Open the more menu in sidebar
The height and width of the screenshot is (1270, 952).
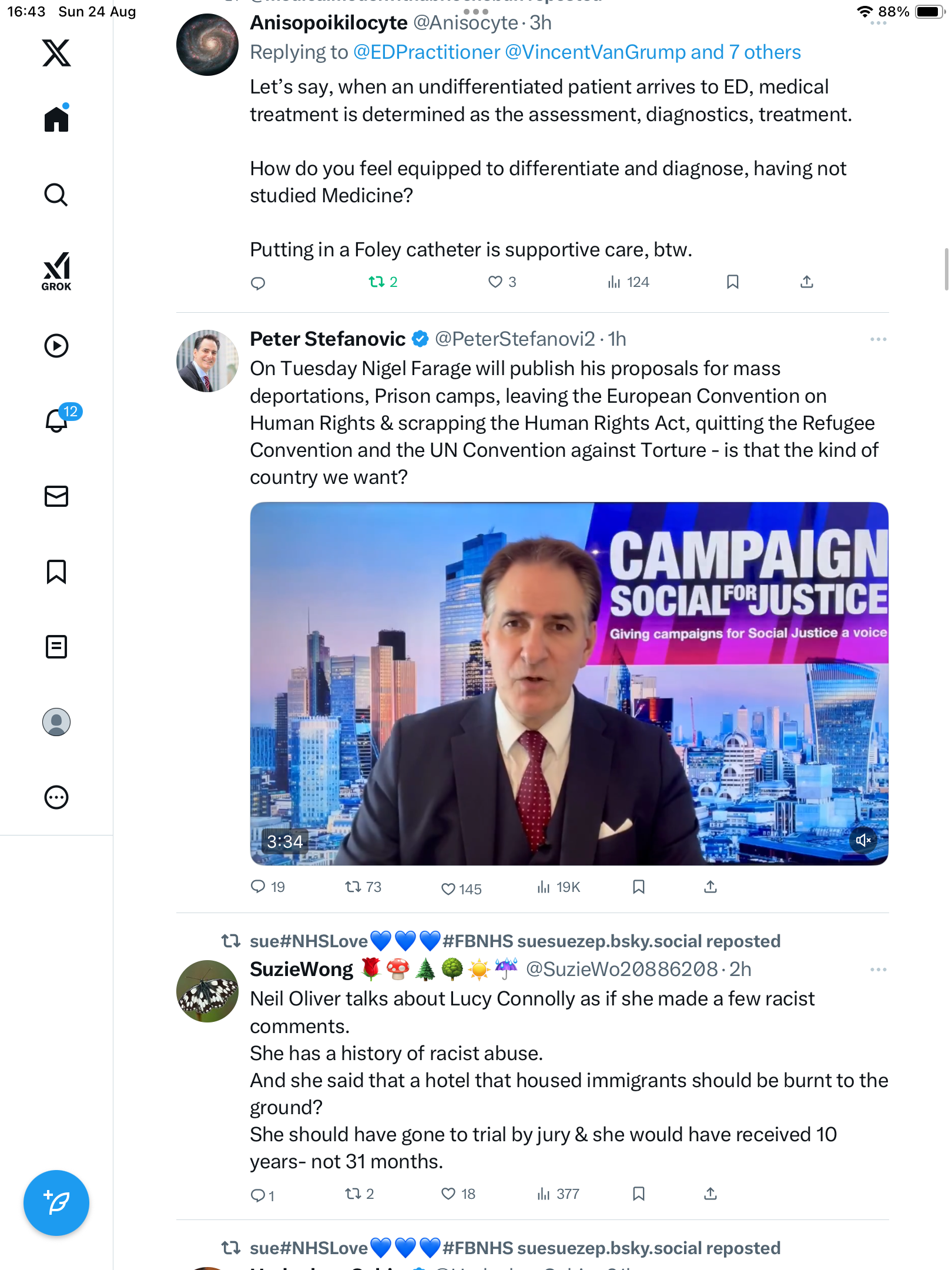pyautogui.click(x=56, y=798)
